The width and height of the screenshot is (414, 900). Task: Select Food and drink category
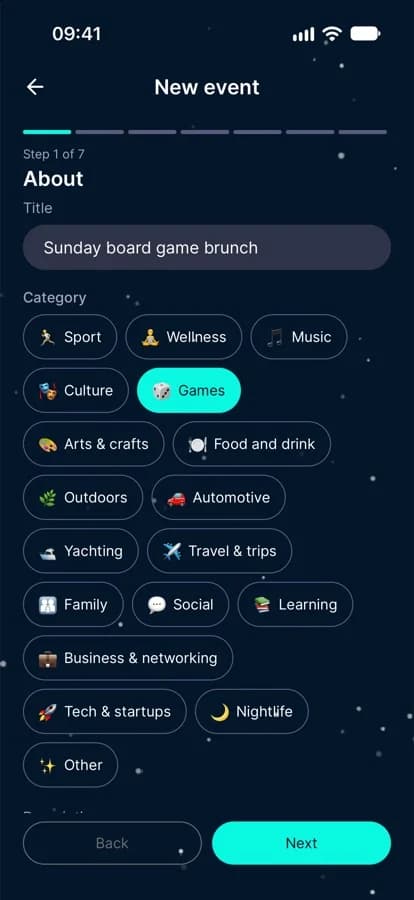[252, 444]
